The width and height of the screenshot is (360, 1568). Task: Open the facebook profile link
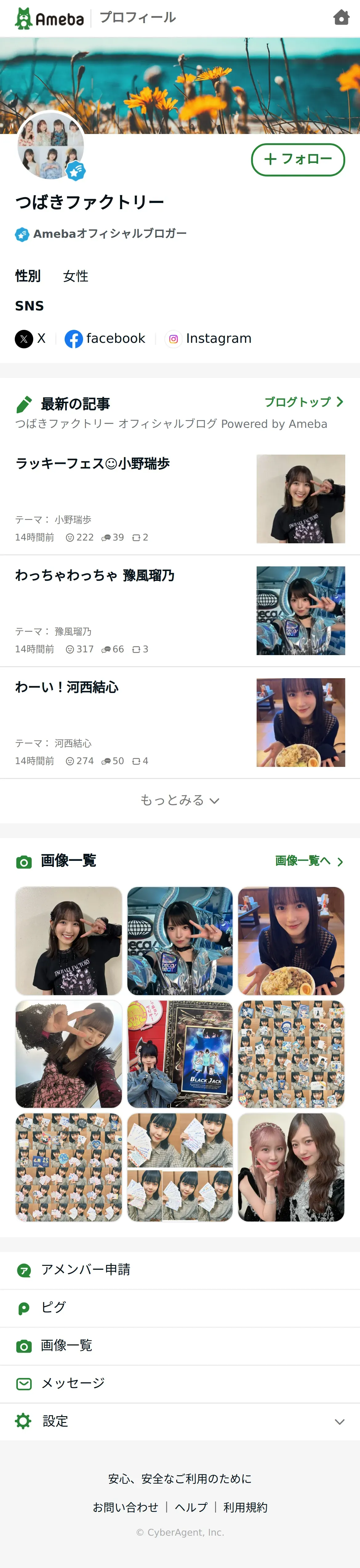click(x=105, y=338)
